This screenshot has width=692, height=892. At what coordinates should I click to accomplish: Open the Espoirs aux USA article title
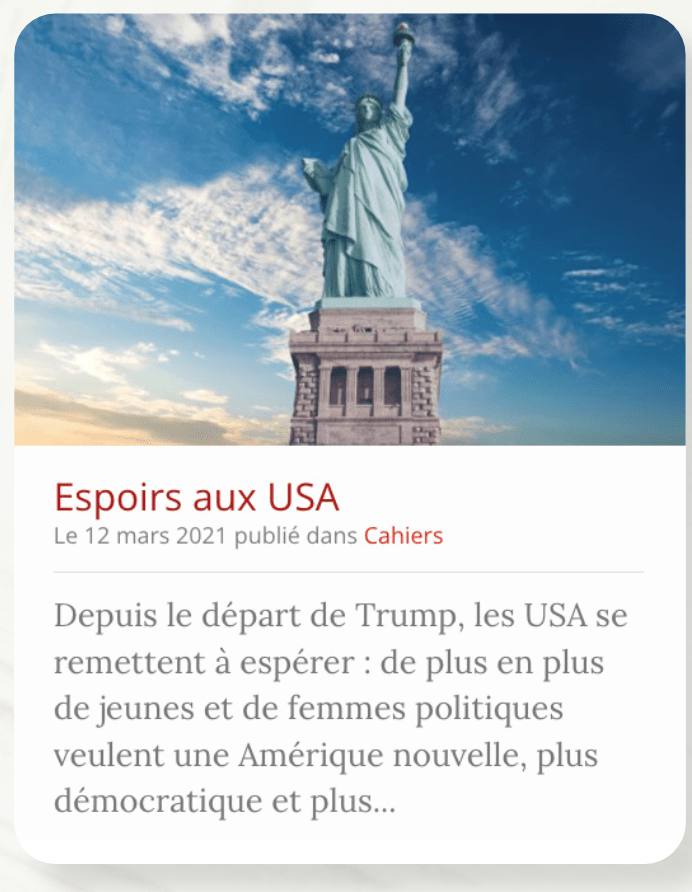pos(196,496)
